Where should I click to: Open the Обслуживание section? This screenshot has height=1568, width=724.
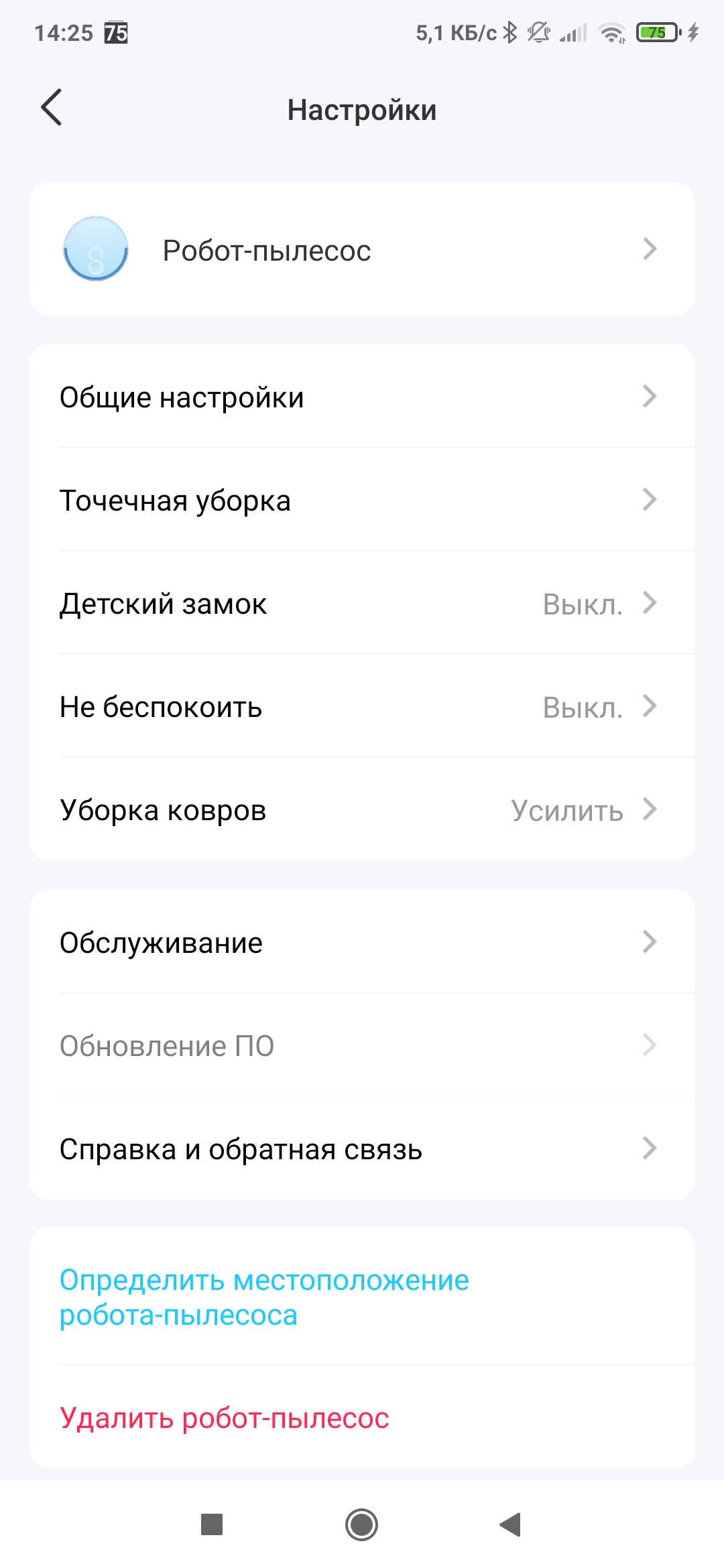pyautogui.click(x=362, y=942)
